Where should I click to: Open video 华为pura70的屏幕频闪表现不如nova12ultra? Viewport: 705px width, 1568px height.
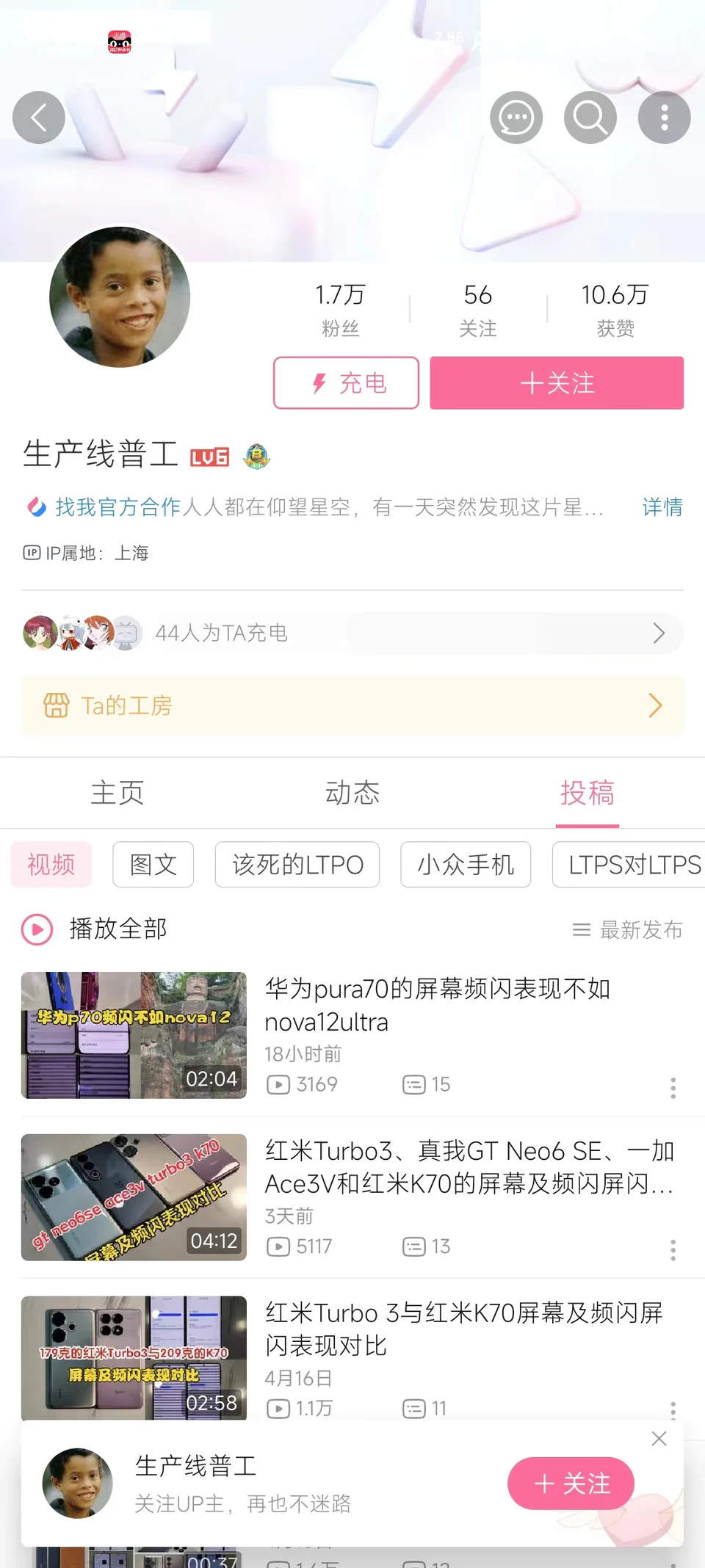(437, 1005)
